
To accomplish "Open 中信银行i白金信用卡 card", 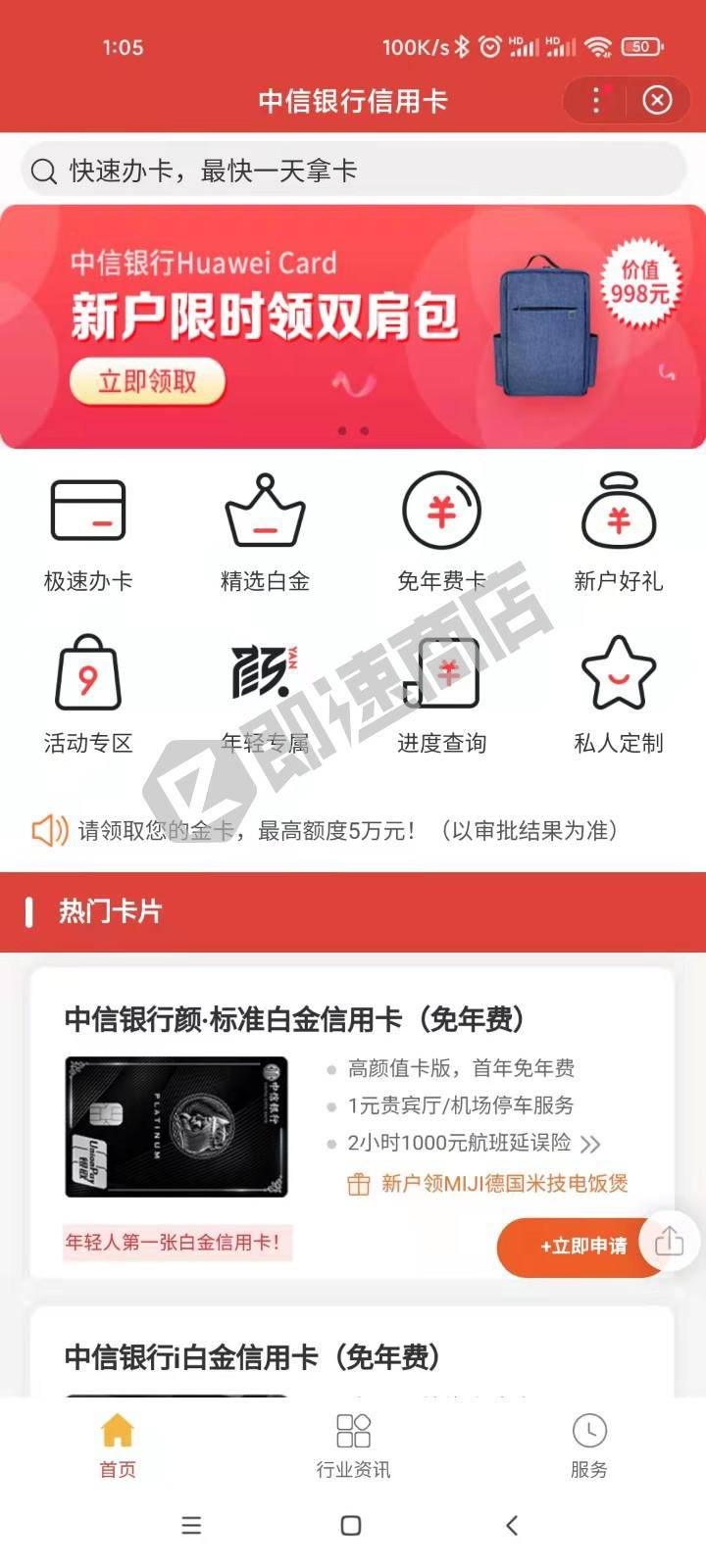I will 253,1357.
